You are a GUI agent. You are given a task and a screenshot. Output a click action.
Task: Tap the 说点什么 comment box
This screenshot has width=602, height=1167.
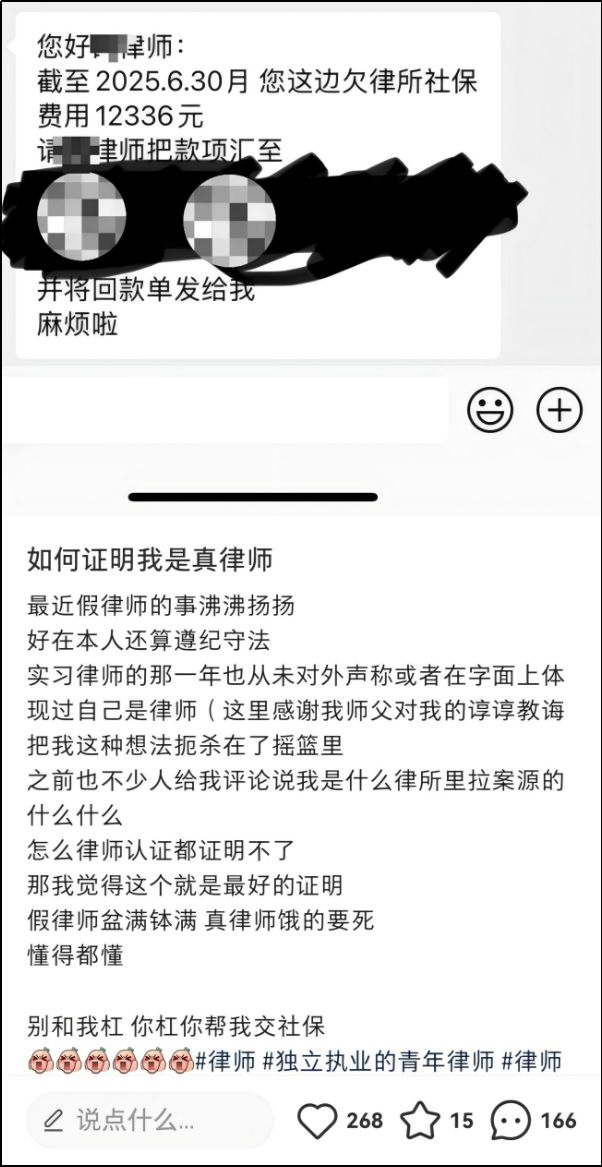150,1120
